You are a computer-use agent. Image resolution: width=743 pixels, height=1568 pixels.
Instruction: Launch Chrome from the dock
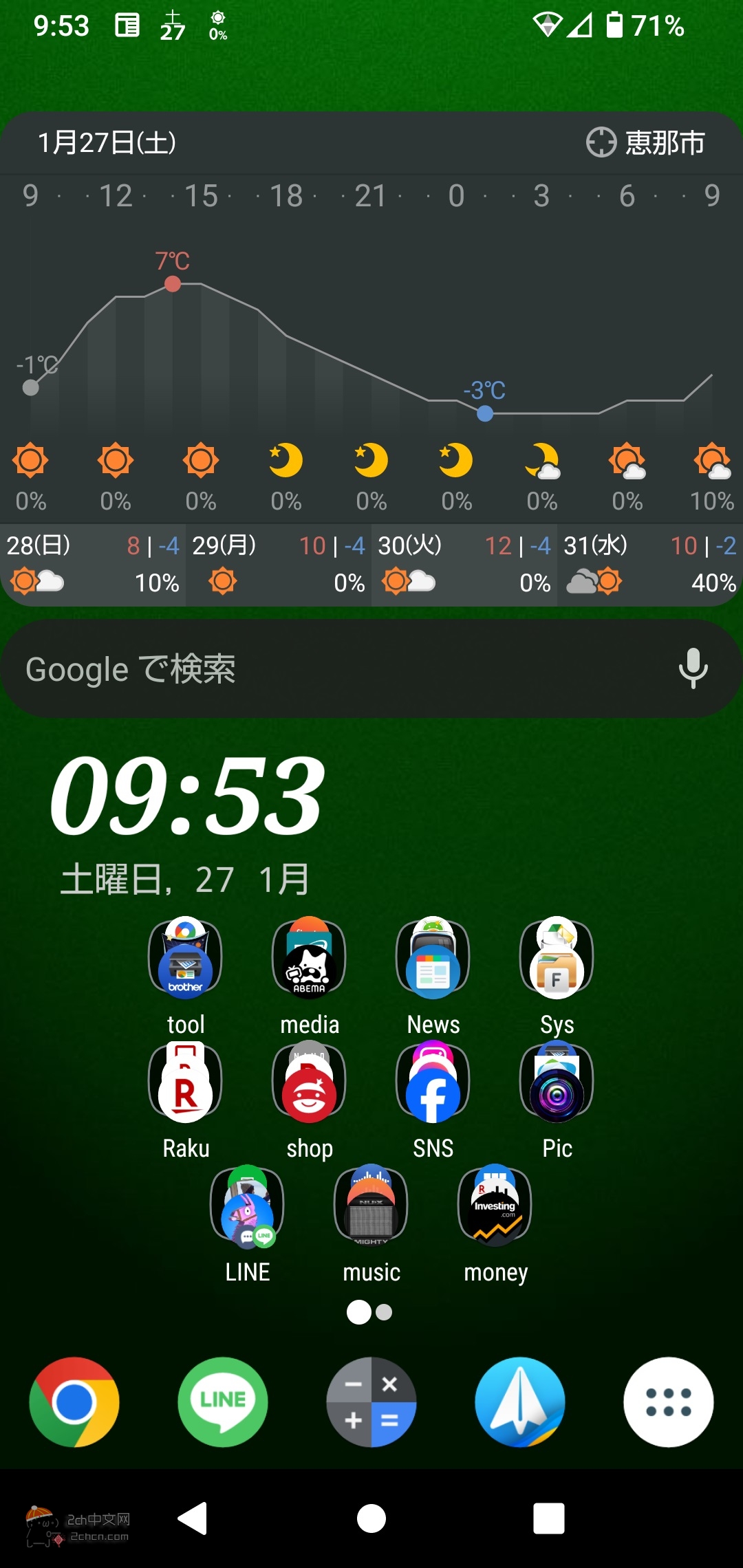click(74, 1402)
